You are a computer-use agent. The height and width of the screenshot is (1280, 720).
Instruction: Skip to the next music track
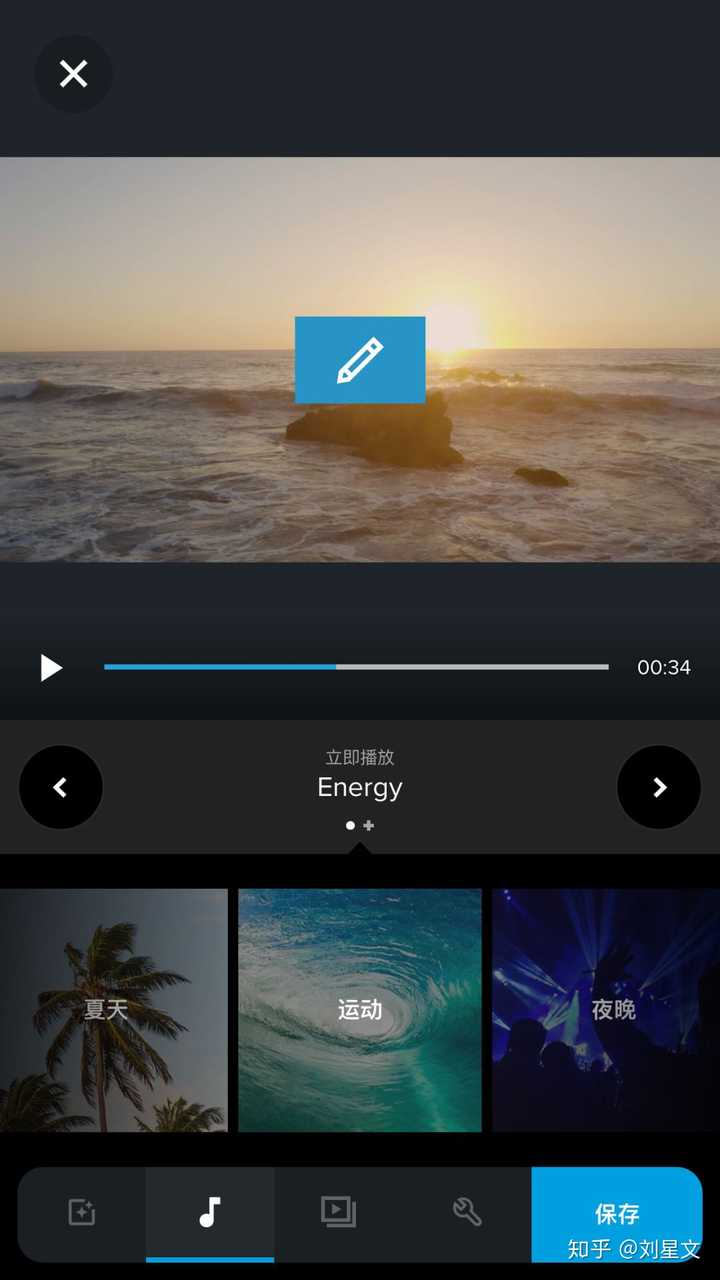click(x=659, y=787)
